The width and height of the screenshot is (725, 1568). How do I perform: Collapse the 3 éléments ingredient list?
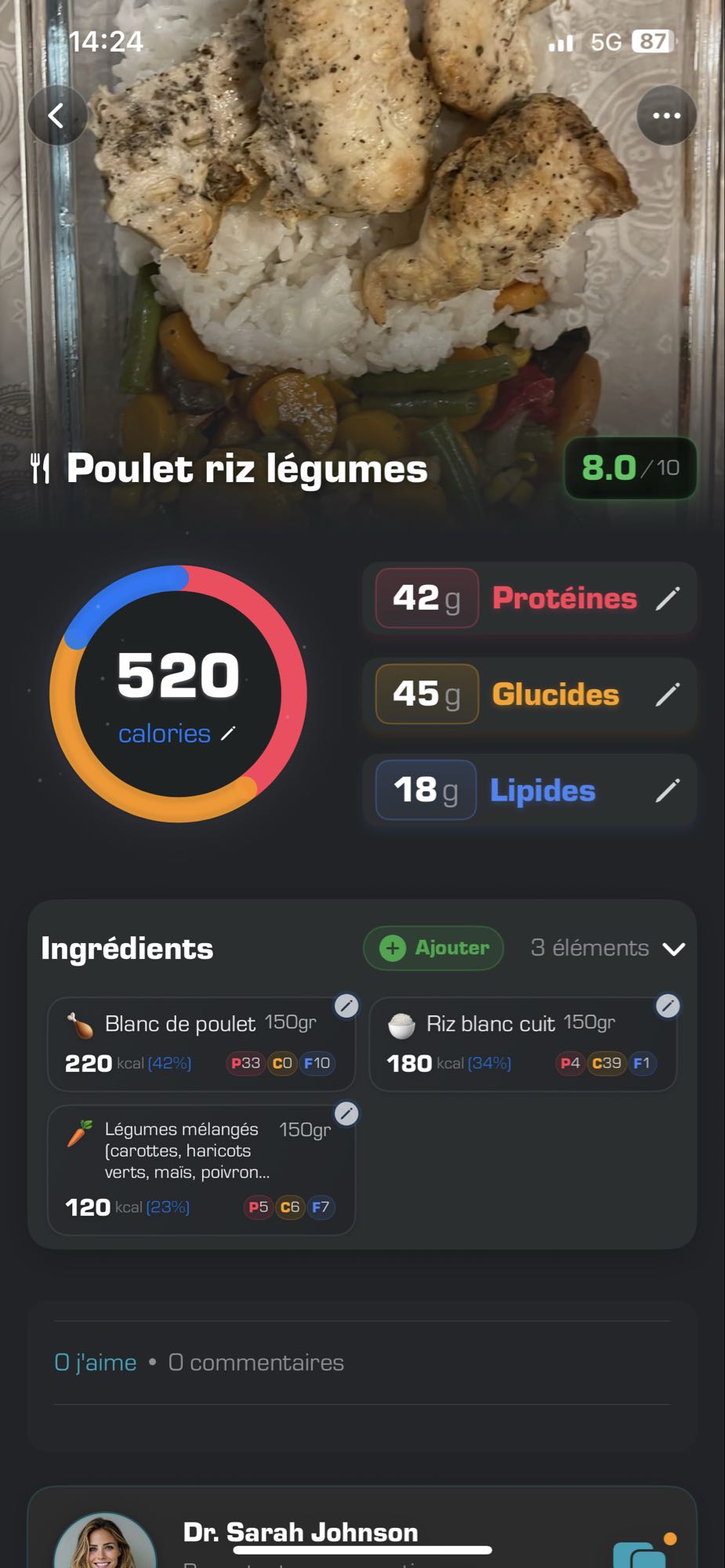pyautogui.click(x=672, y=948)
